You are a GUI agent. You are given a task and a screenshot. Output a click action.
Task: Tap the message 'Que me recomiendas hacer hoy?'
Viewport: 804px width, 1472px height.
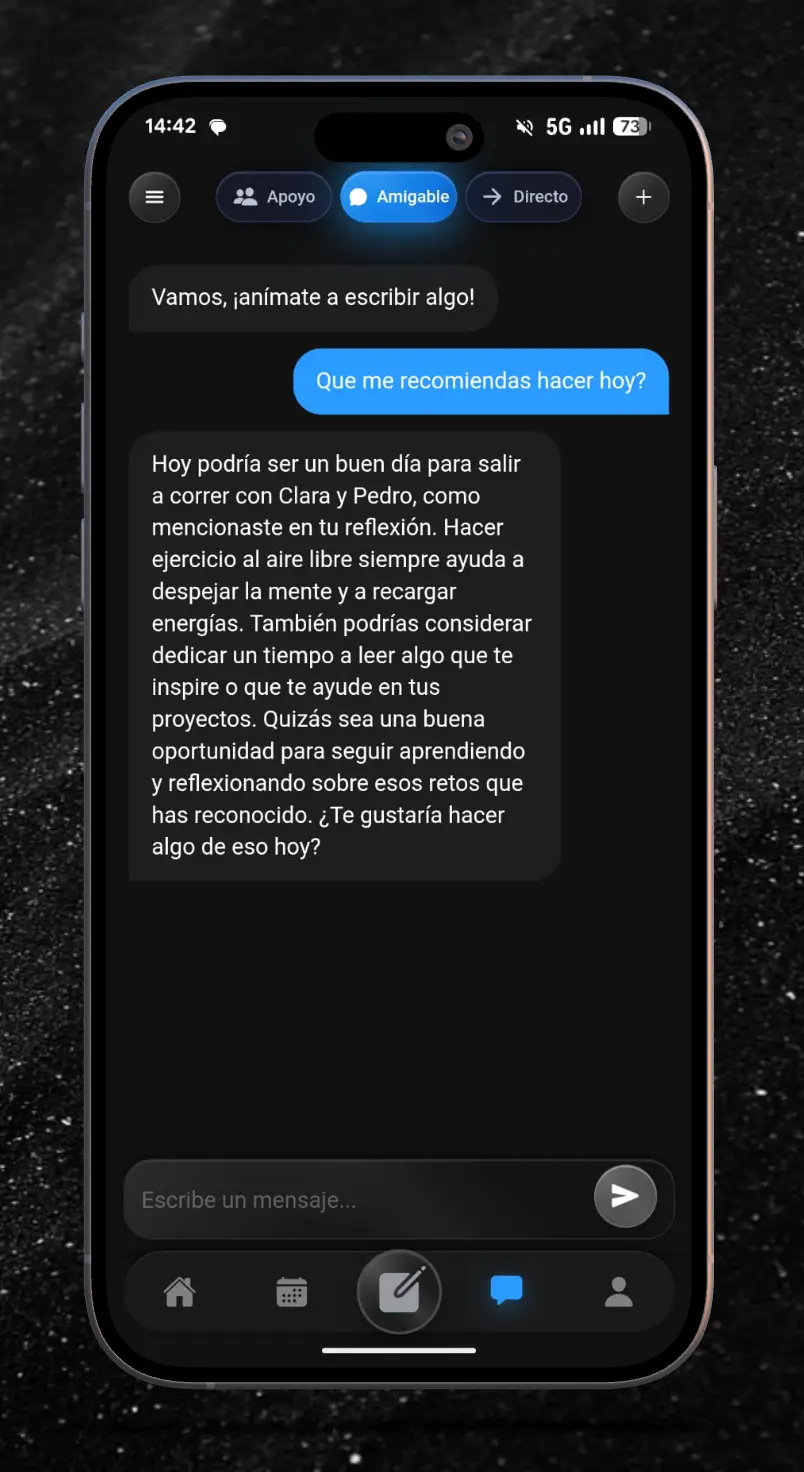click(x=480, y=381)
